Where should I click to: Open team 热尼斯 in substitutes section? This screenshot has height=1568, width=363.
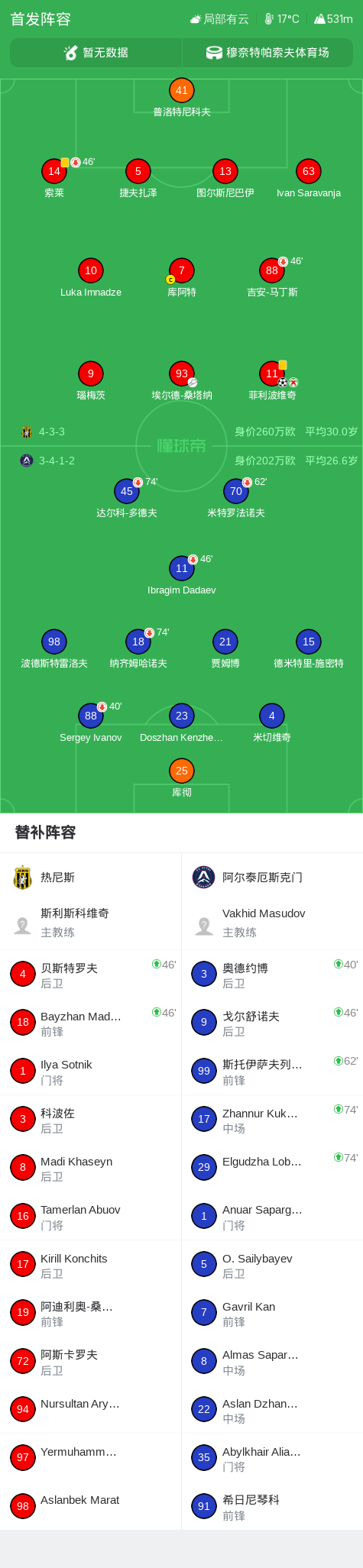(x=90, y=878)
